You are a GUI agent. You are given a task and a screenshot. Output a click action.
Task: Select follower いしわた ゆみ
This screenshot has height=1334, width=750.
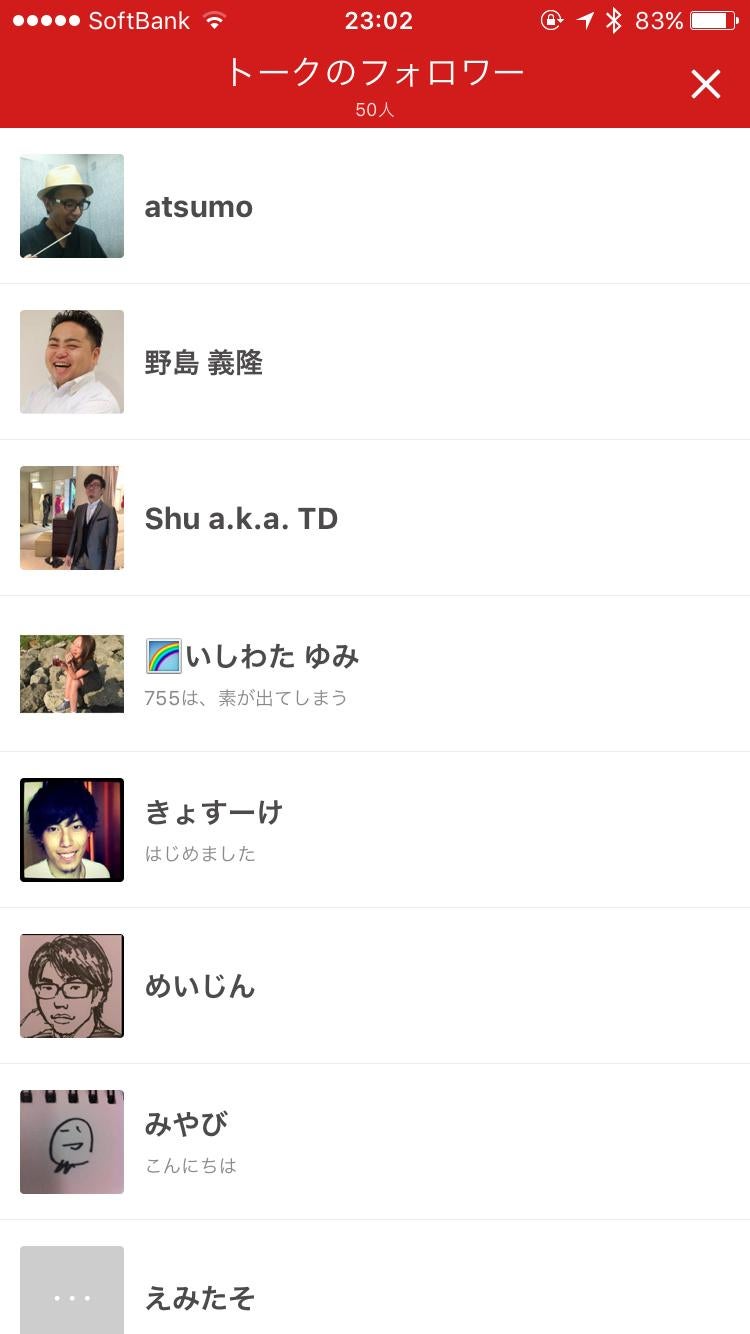(x=375, y=674)
